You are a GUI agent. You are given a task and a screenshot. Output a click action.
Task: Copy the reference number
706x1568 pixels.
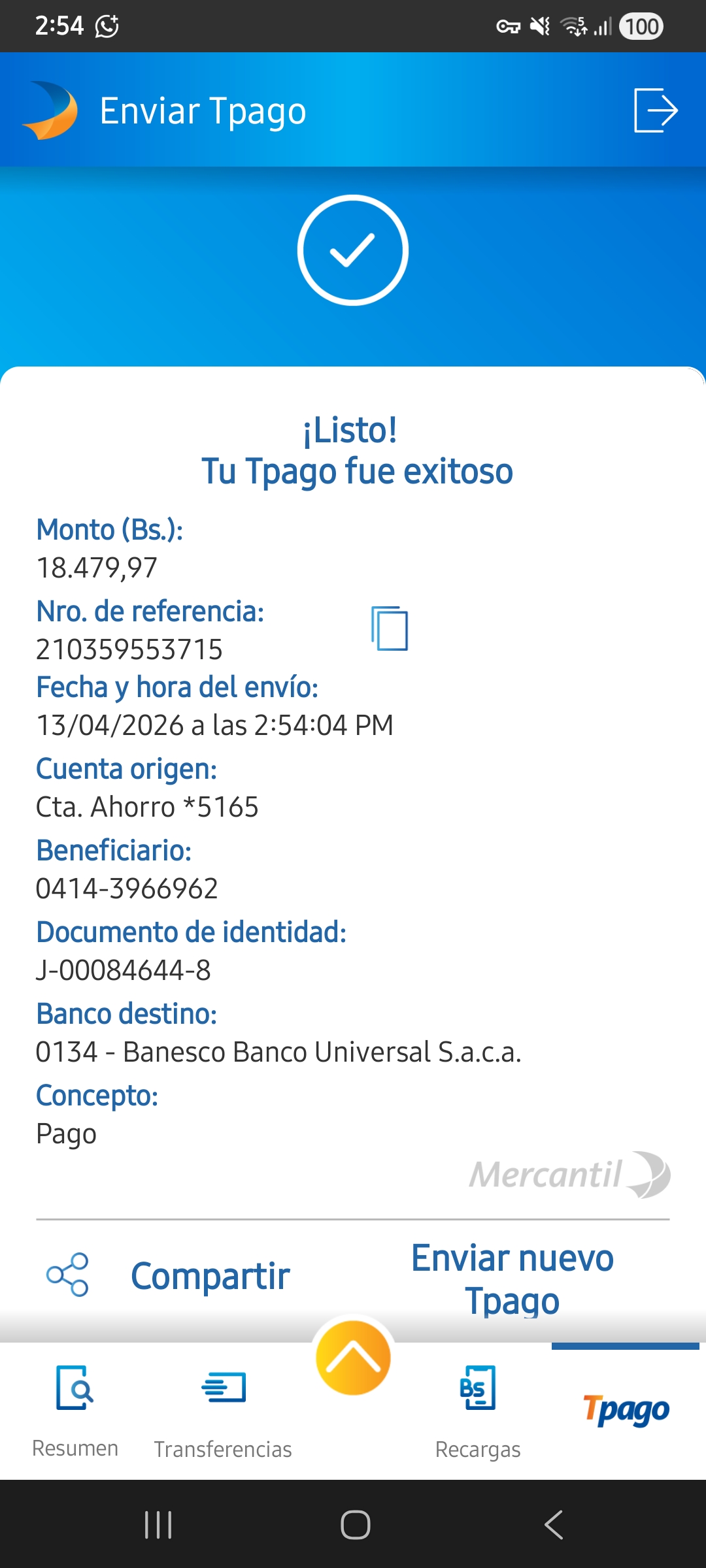click(x=390, y=629)
